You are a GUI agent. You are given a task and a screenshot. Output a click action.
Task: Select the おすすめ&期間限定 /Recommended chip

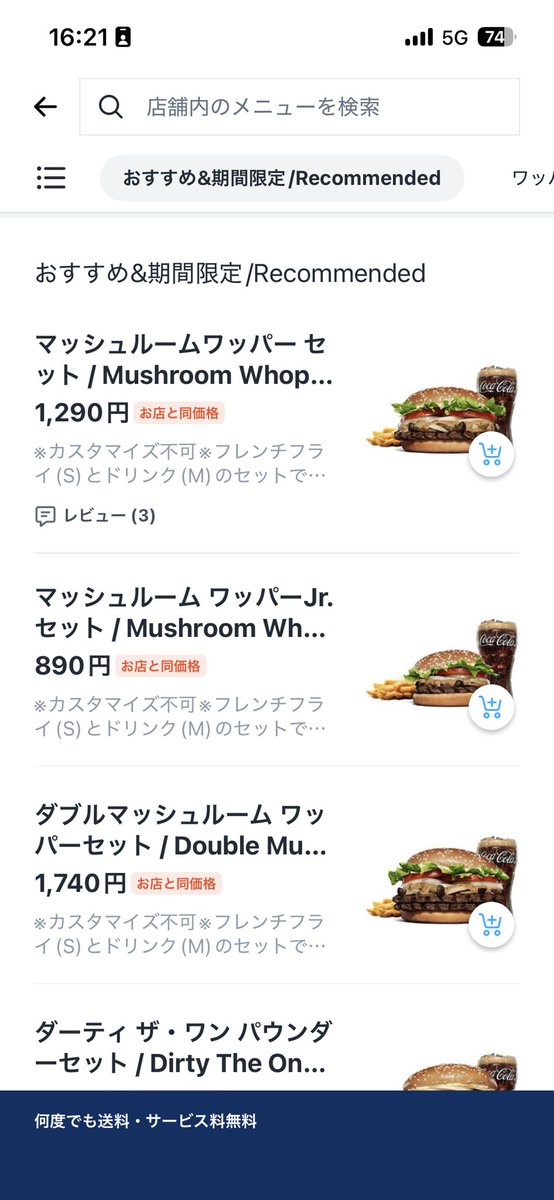[282, 178]
